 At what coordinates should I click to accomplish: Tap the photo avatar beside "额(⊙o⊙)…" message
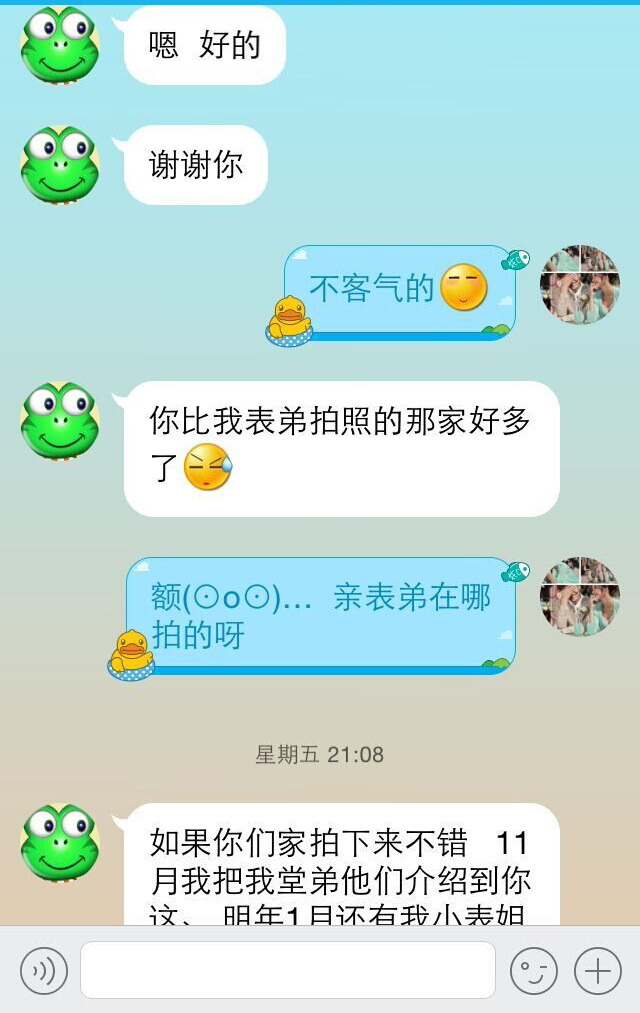(580, 597)
